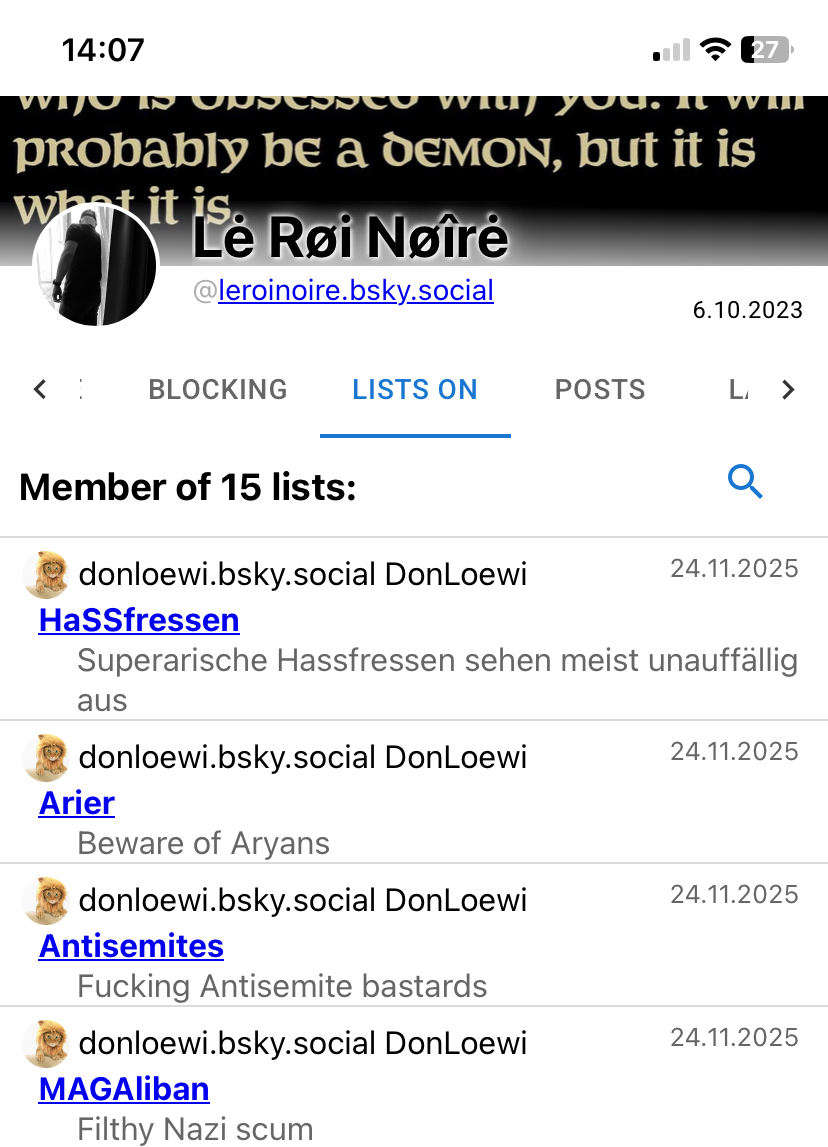Select the Lists On tab

pos(415,390)
